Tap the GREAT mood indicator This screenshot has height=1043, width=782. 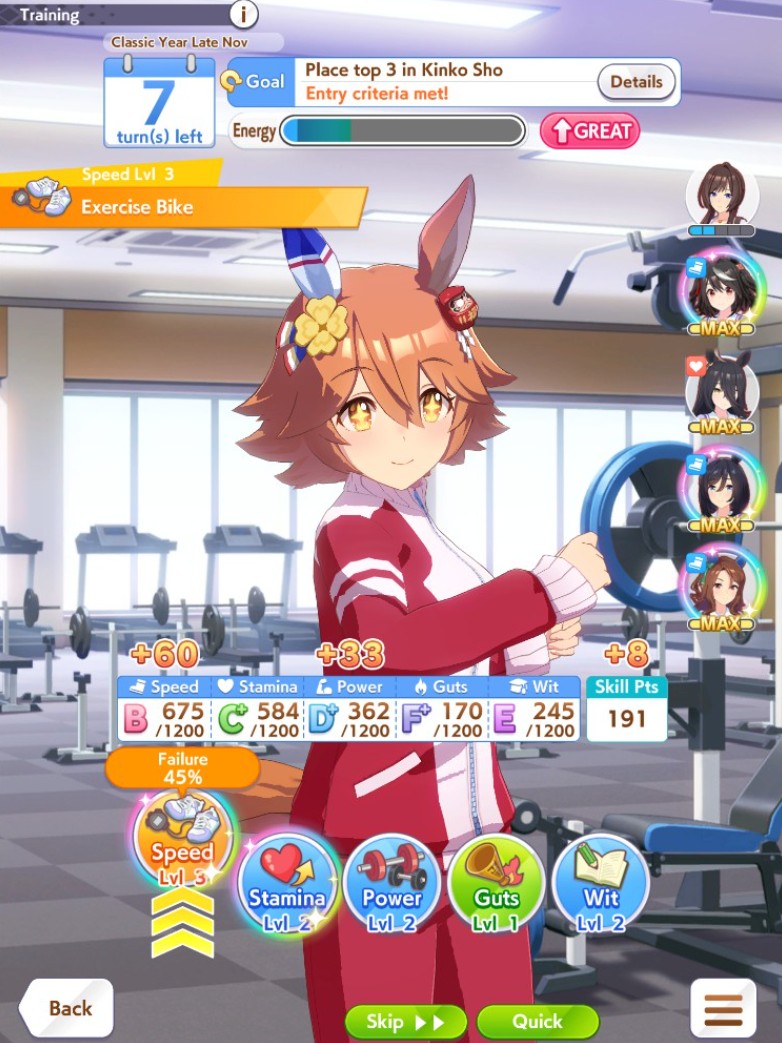[590, 131]
